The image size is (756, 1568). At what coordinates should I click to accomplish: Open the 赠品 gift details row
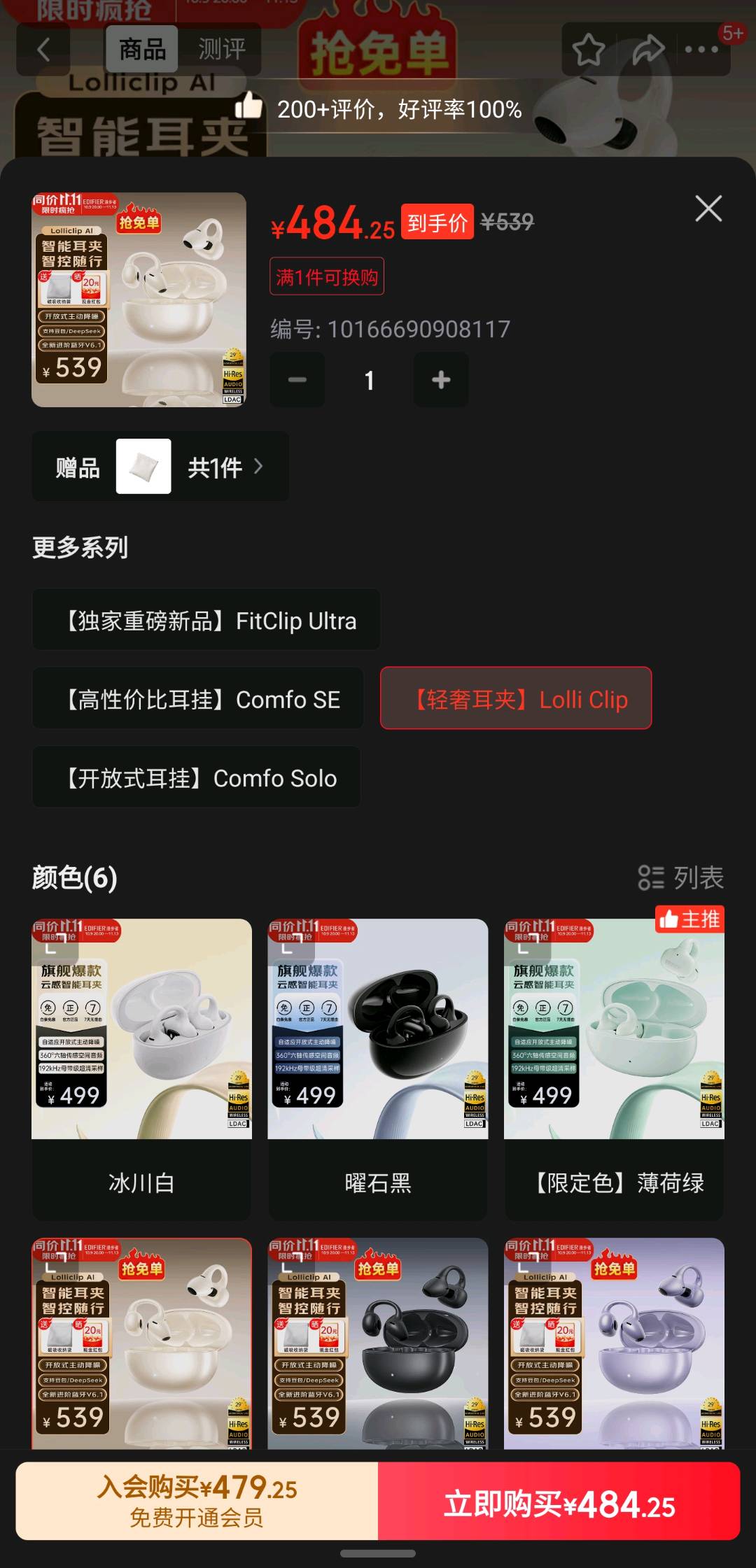[160, 467]
